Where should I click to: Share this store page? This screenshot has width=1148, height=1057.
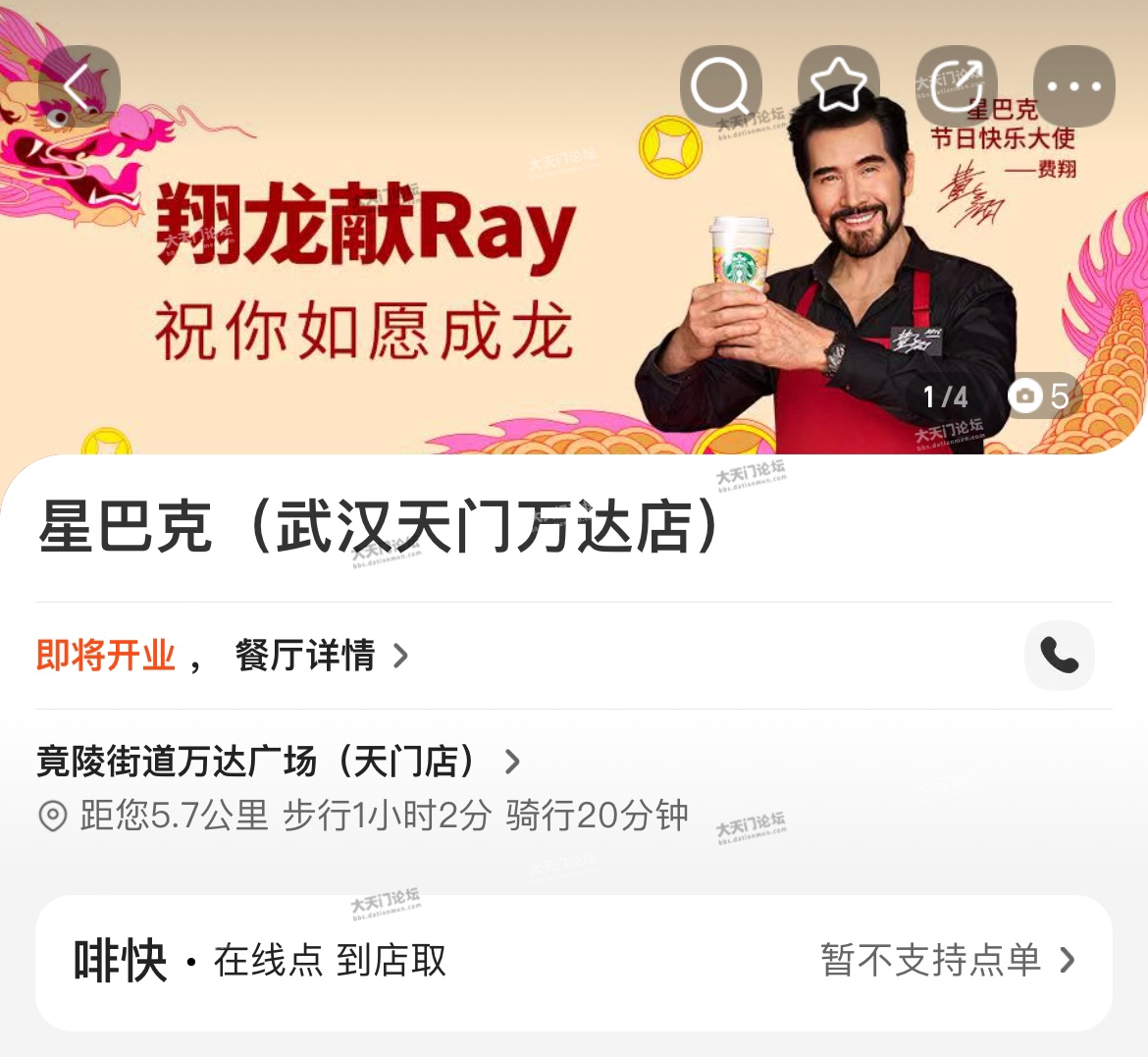click(x=956, y=87)
